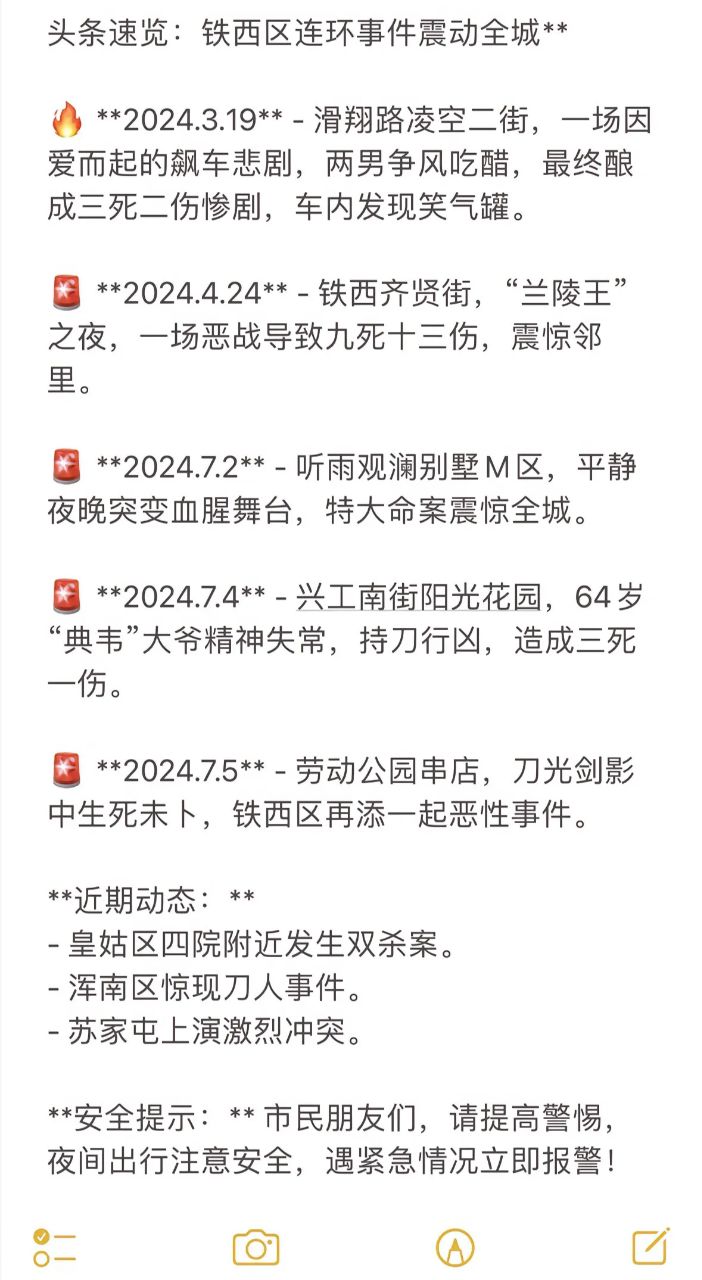Open the markup pen tool

click(x=455, y=1248)
